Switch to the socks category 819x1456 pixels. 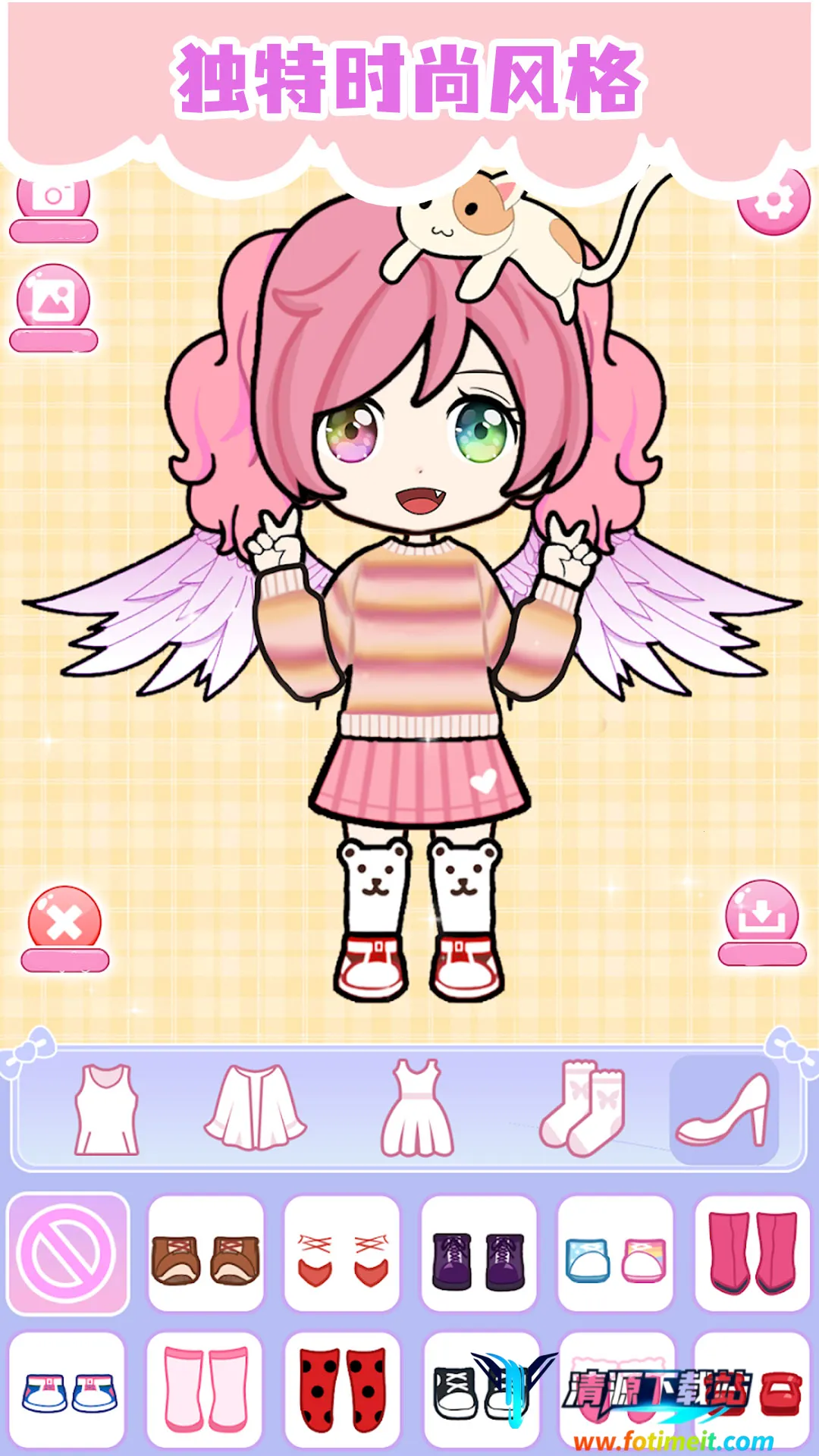582,1109
